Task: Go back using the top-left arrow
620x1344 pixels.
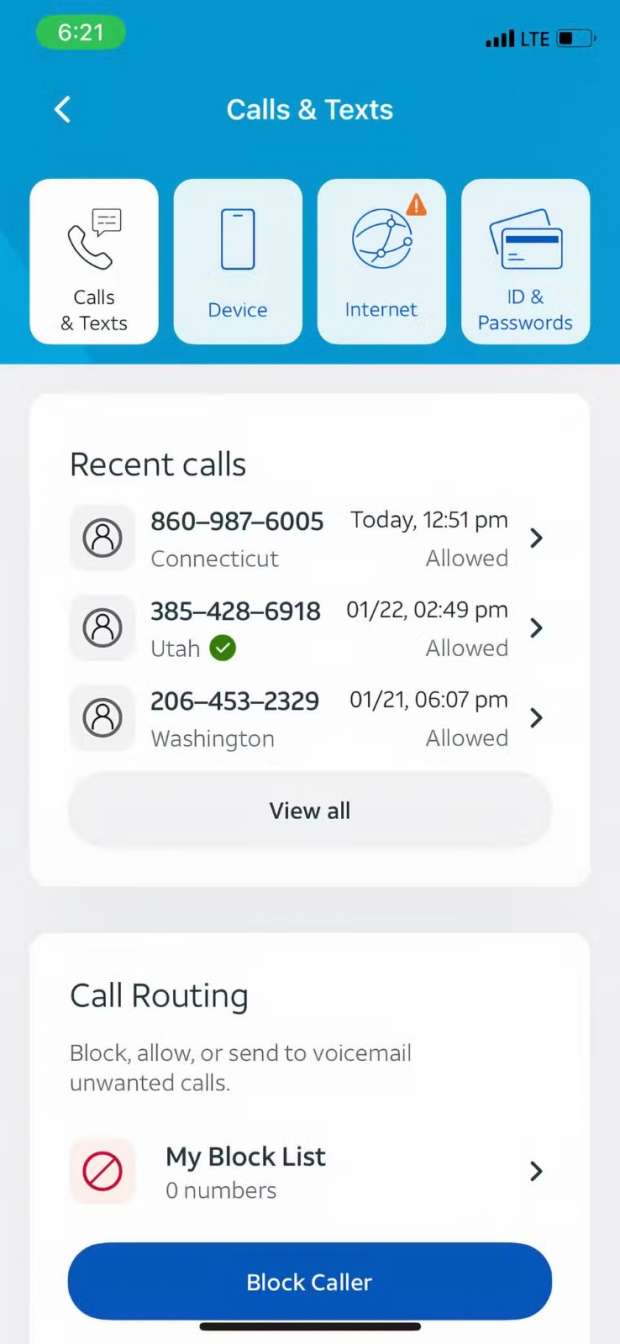Action: (62, 109)
